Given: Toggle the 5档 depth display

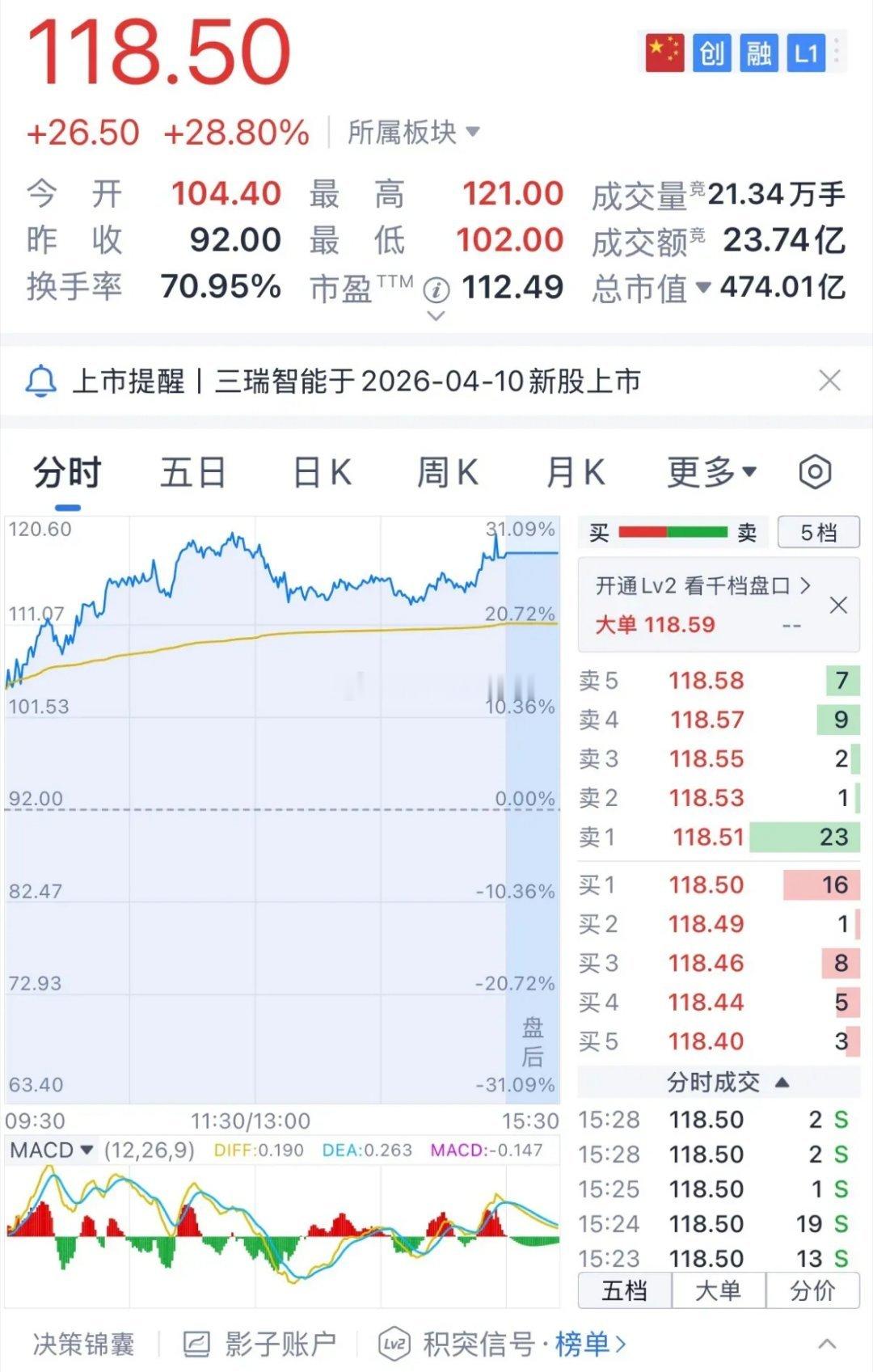Looking at the screenshot, I should click(x=818, y=531).
